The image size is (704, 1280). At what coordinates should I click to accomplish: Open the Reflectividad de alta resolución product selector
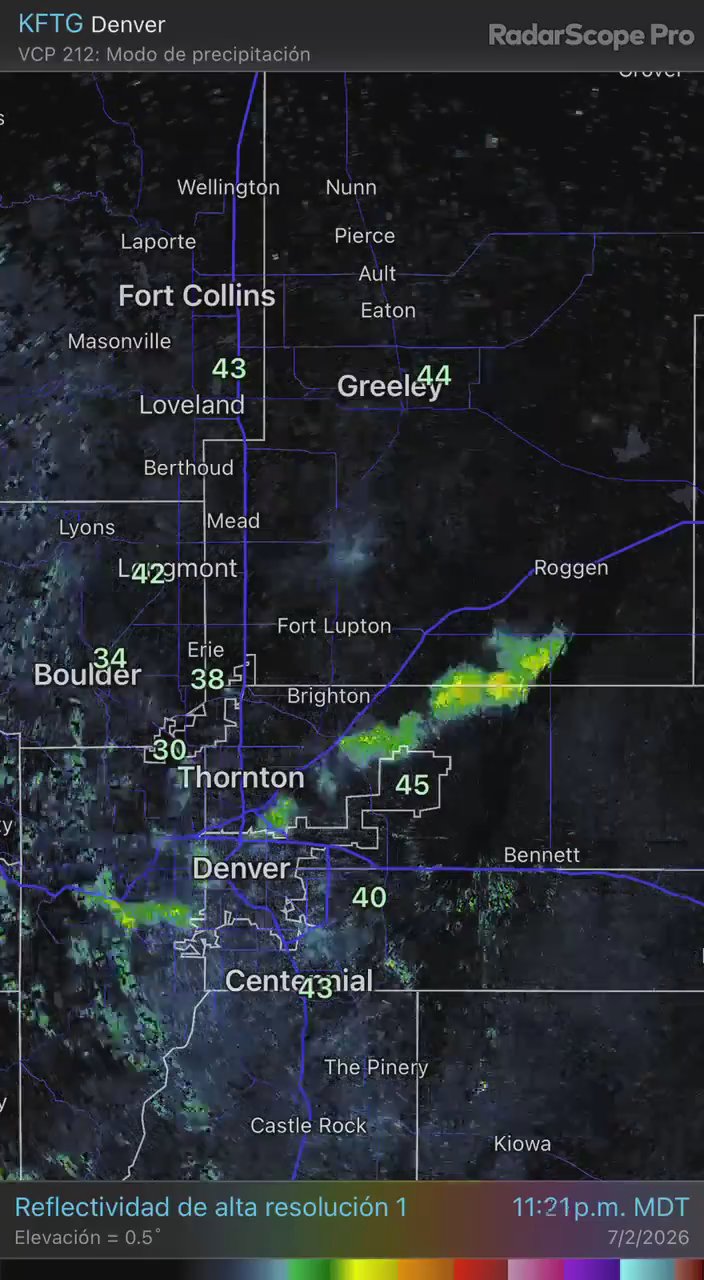[x=211, y=1207]
